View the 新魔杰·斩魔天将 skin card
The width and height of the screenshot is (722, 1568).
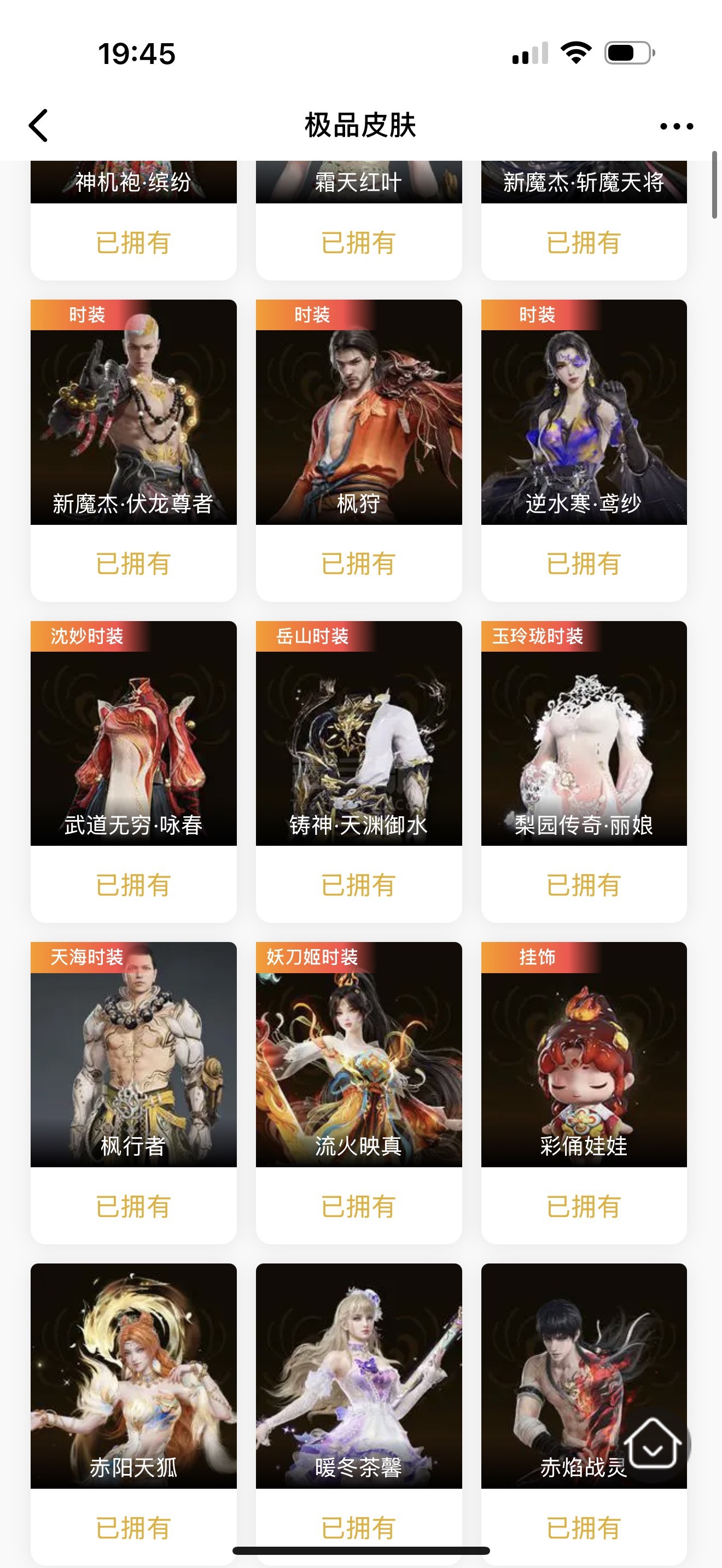pos(584,220)
